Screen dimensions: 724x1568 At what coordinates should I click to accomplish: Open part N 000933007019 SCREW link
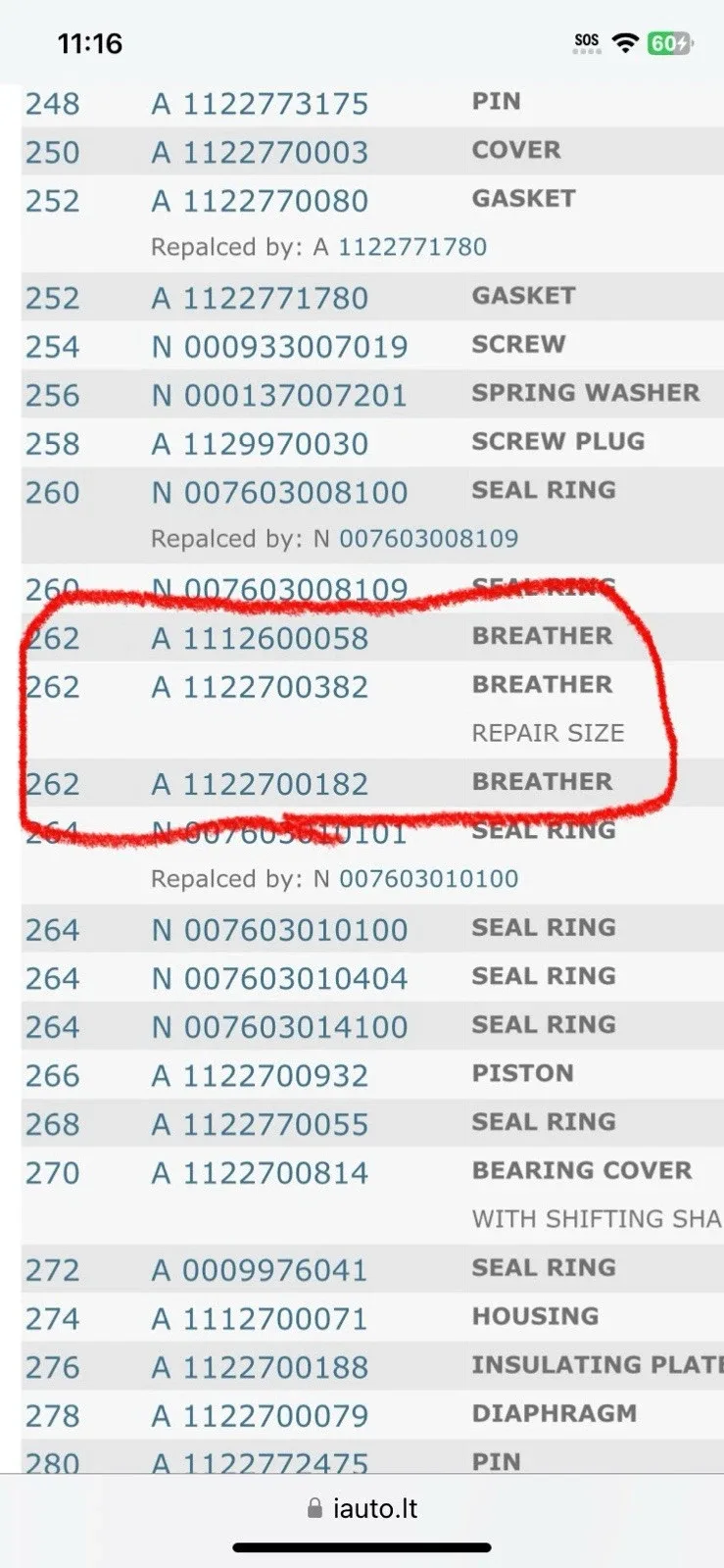point(279,347)
